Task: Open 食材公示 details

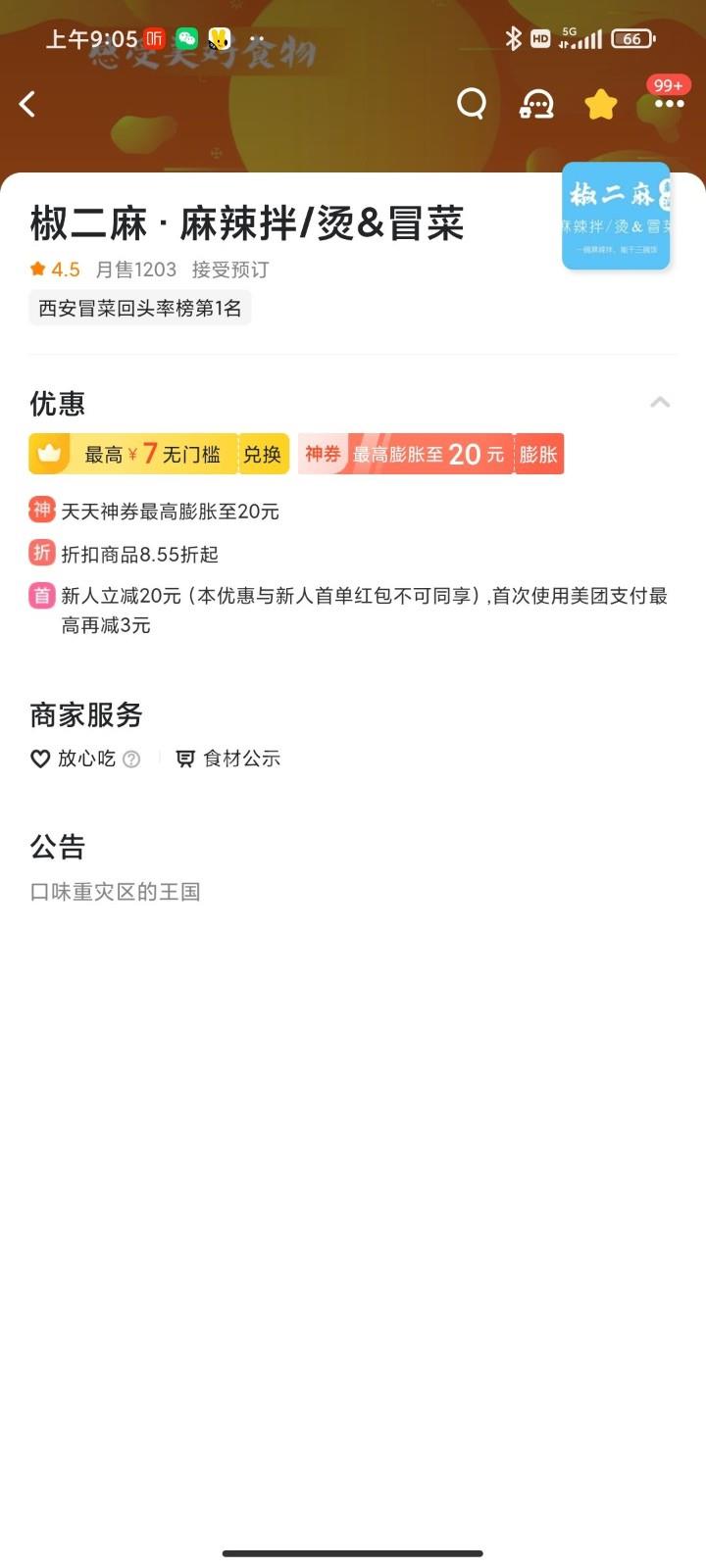Action: click(229, 759)
